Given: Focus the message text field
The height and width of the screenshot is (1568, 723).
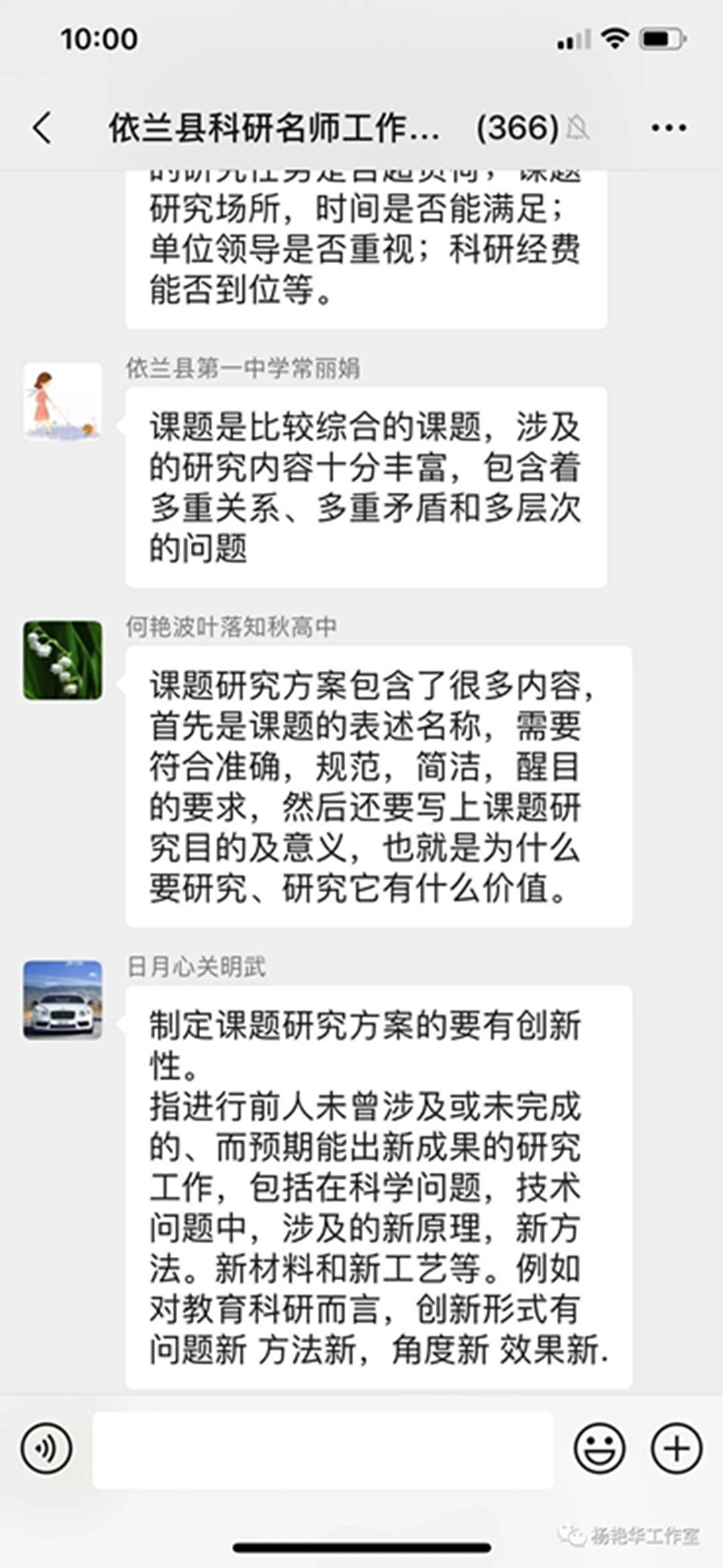Looking at the screenshot, I should click(x=323, y=1449).
